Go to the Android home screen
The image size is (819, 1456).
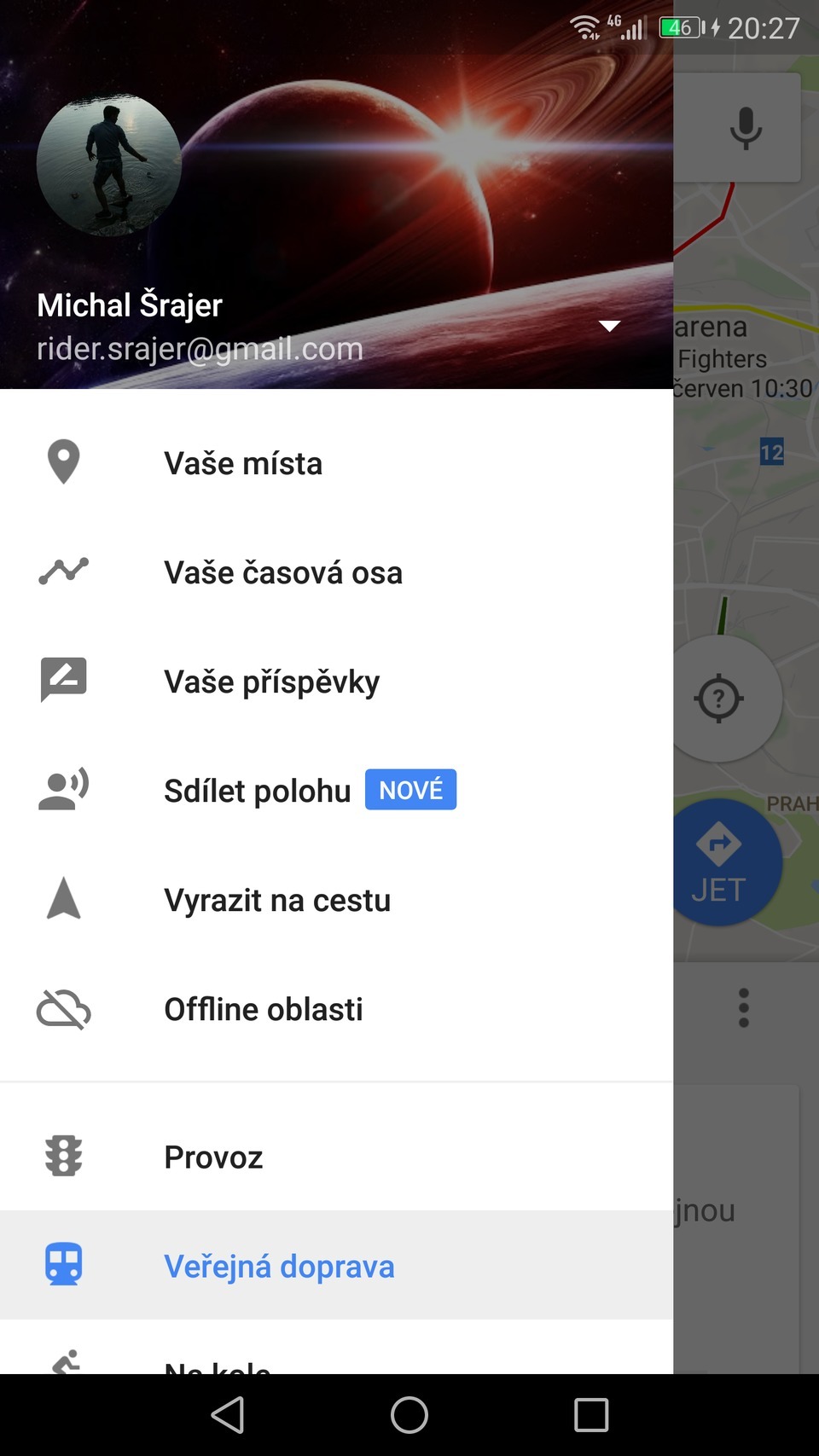pos(409,1415)
